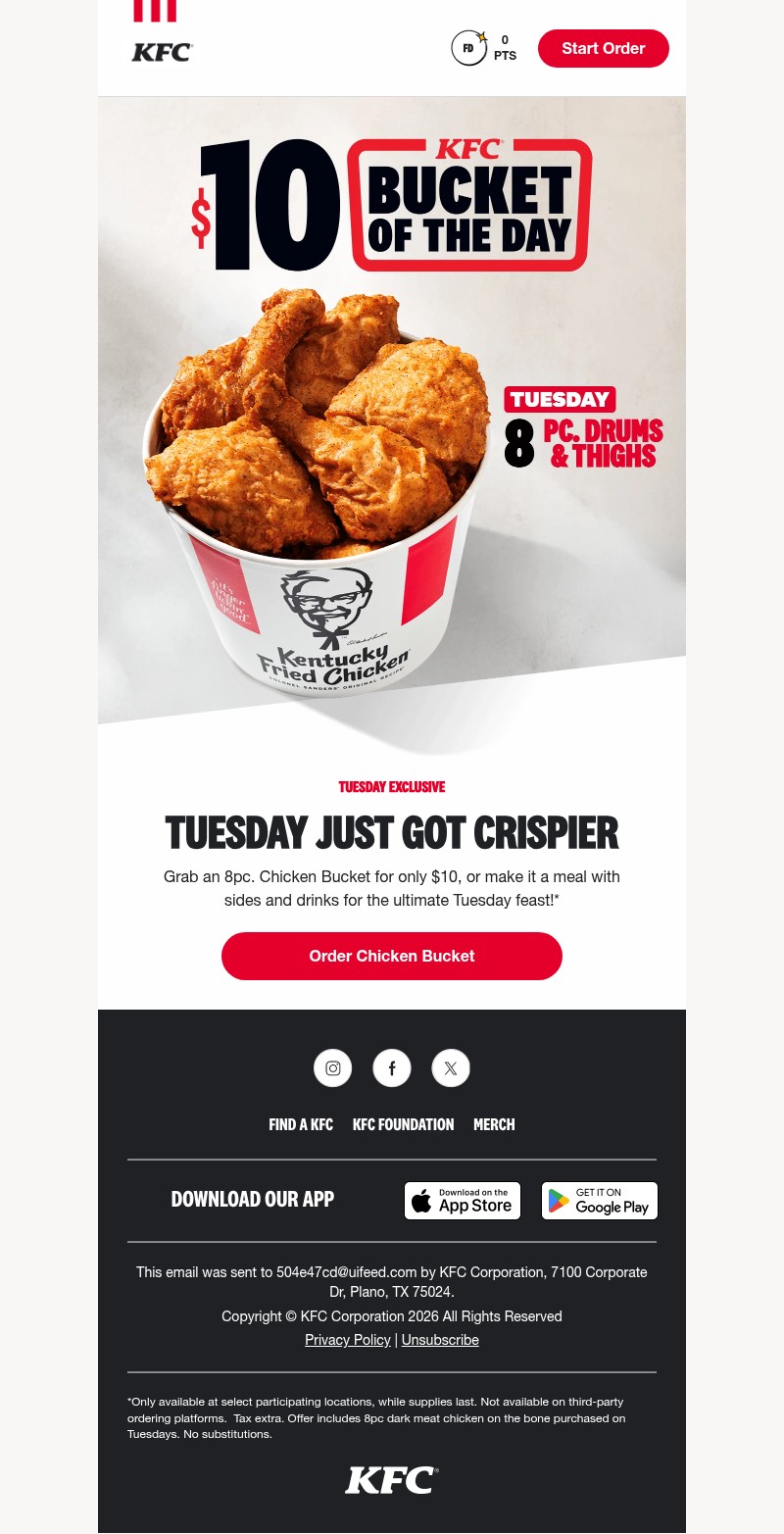
Task: Open the Find a KFC link
Action: [x=301, y=1124]
